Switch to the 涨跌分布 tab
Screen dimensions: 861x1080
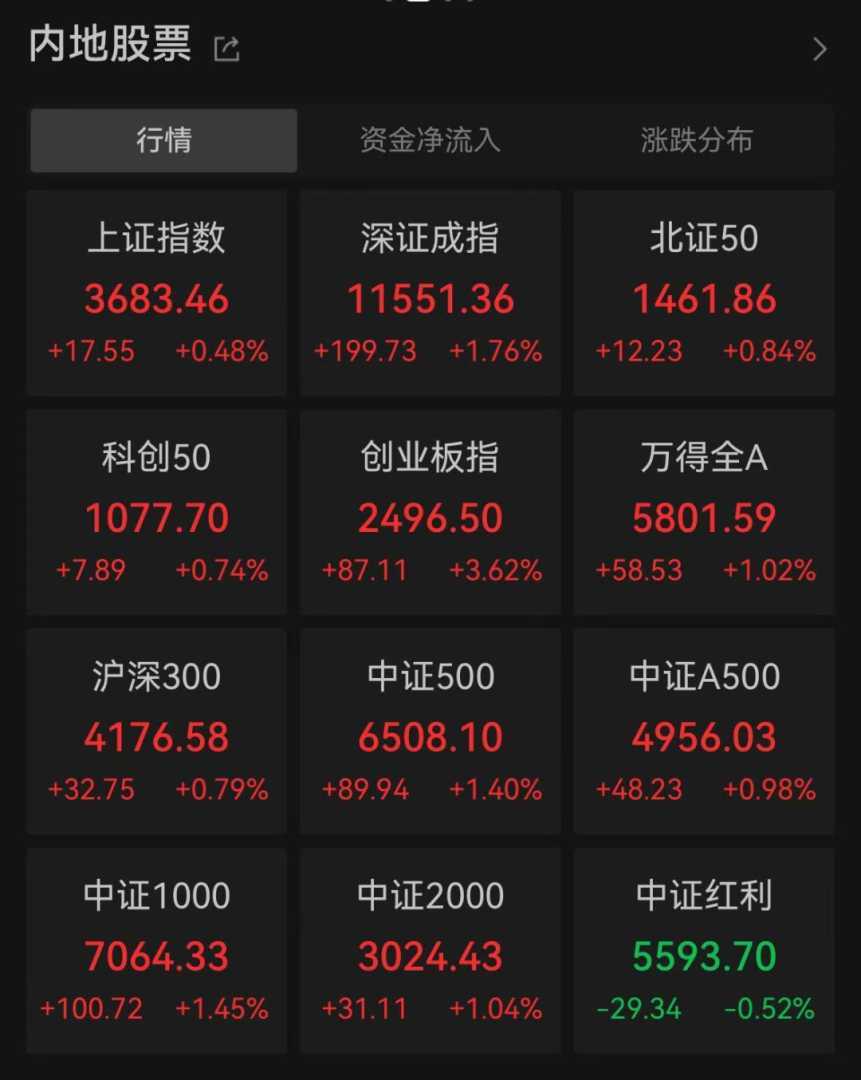coord(697,141)
